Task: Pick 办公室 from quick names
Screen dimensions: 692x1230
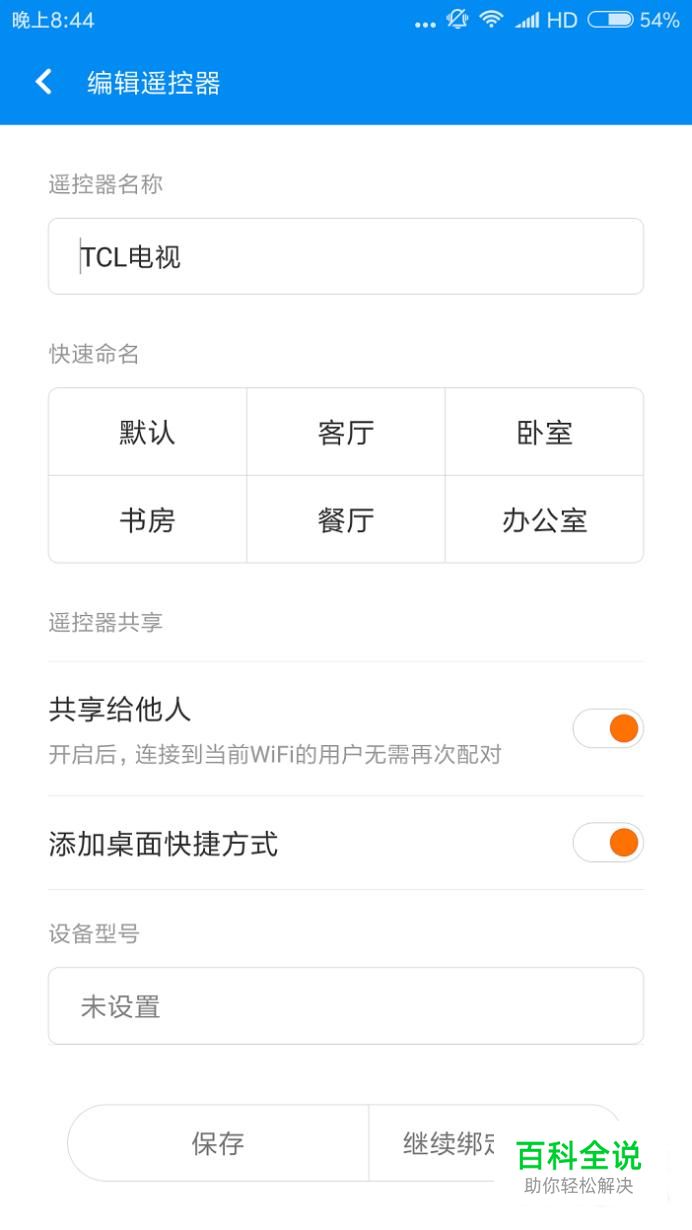Action: pos(544,519)
